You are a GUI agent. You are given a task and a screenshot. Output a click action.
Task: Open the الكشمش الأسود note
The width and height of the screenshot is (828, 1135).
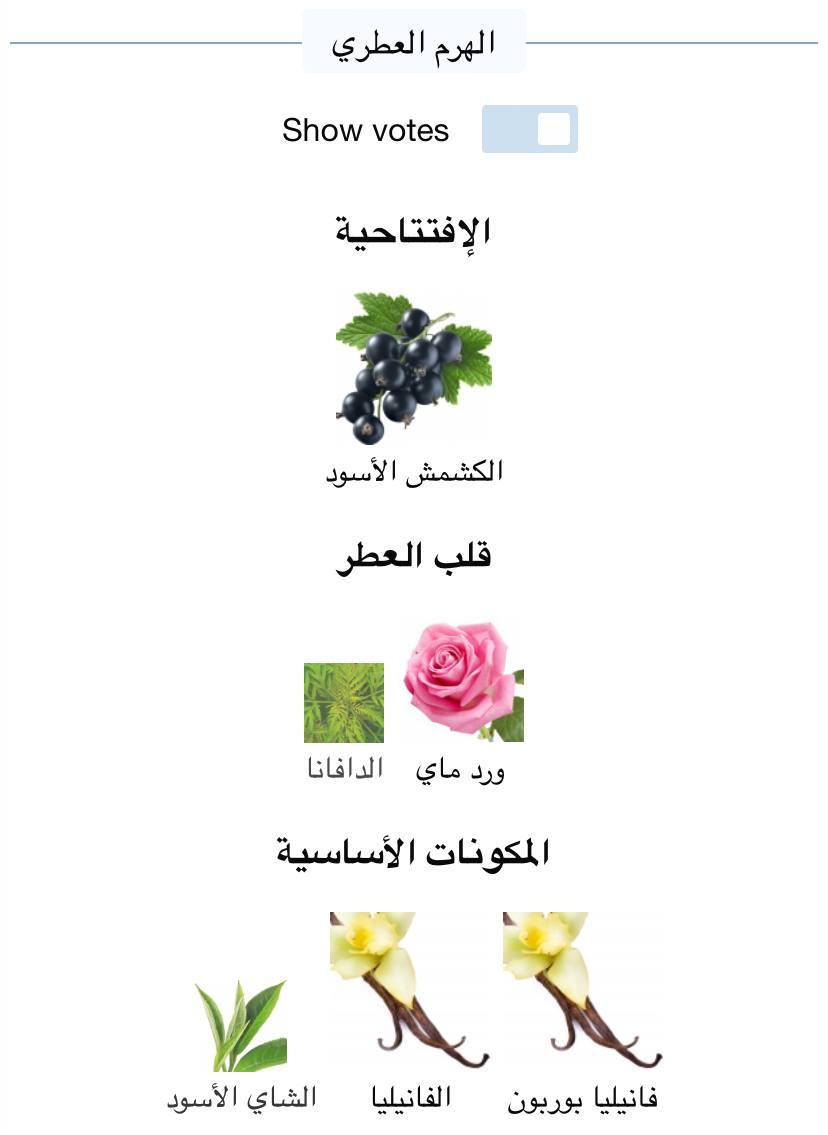(x=414, y=369)
